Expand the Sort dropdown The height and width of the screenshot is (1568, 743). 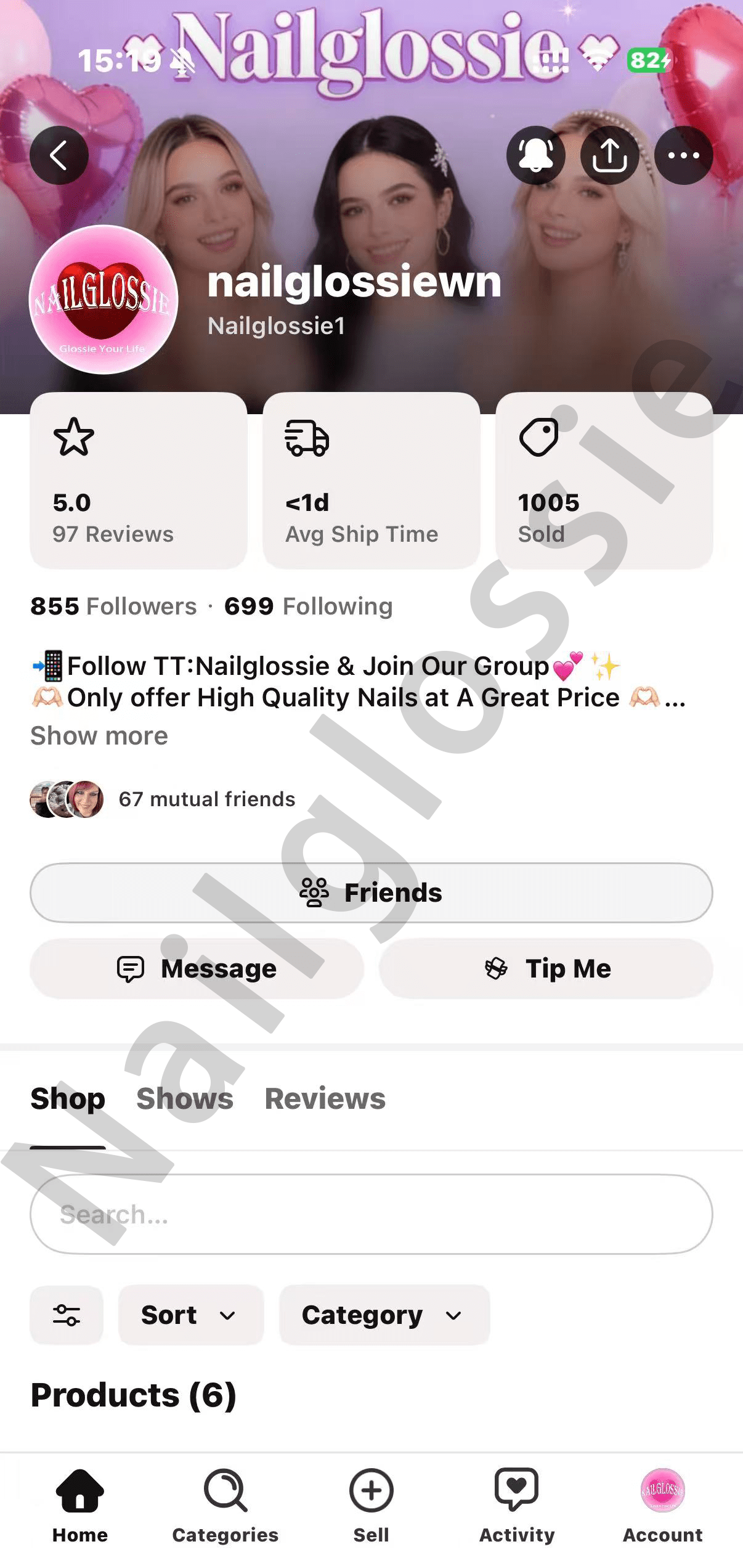(x=190, y=1315)
